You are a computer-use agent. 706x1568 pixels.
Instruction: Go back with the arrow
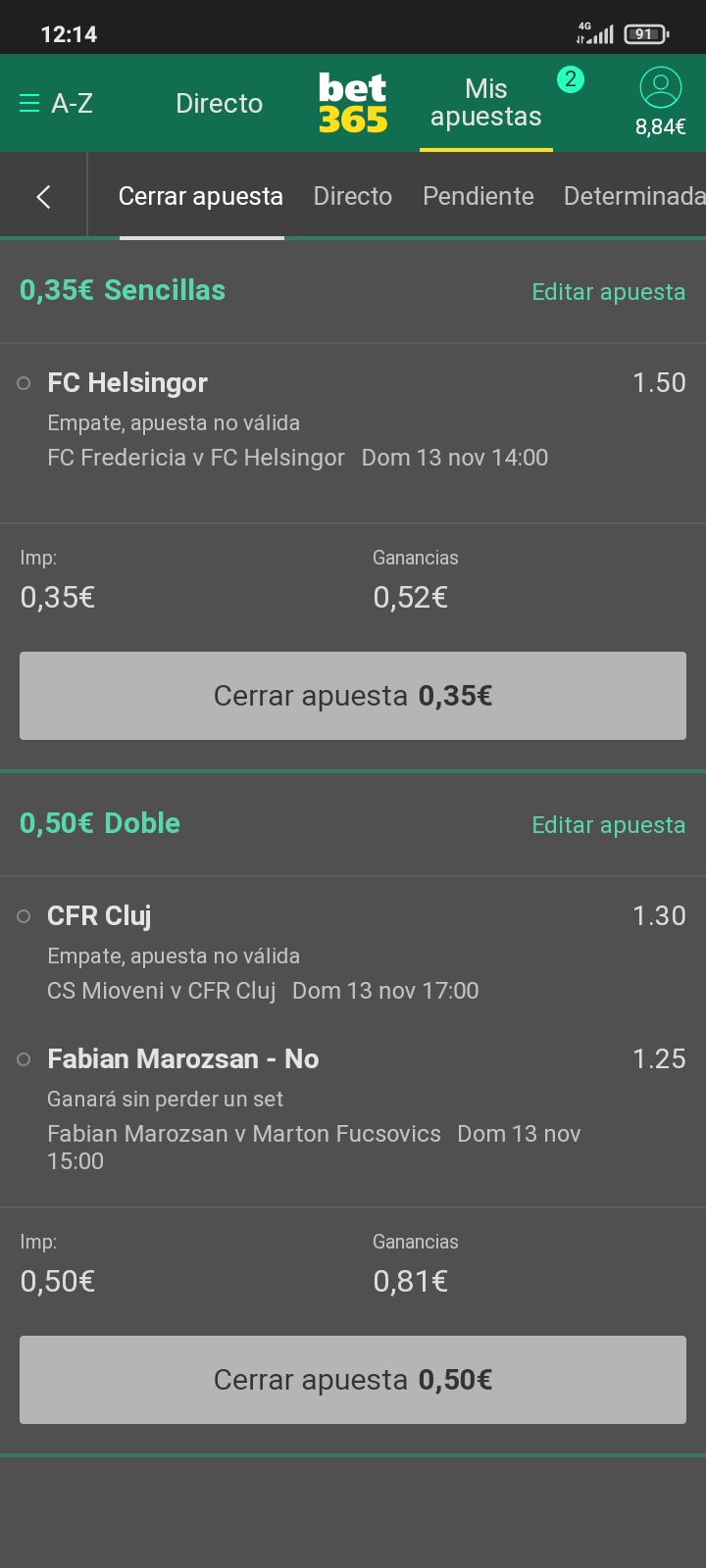tap(43, 197)
